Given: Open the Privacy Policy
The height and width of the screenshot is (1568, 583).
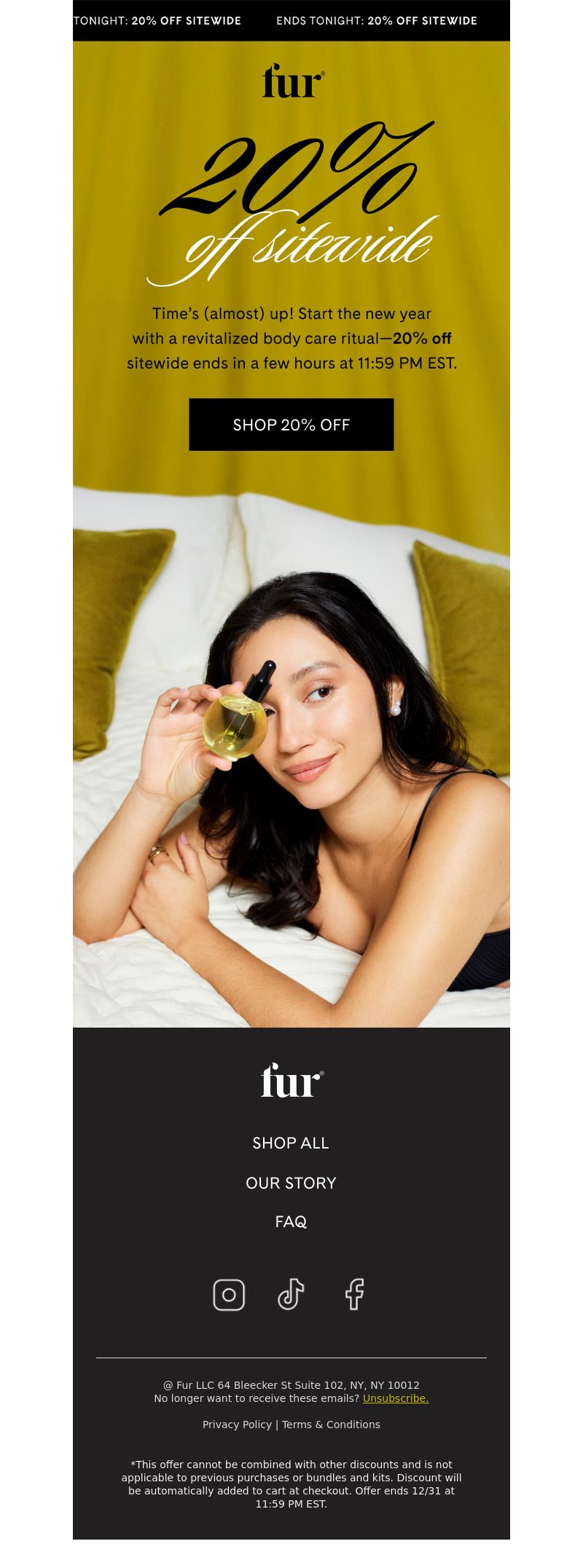Looking at the screenshot, I should (x=237, y=1425).
